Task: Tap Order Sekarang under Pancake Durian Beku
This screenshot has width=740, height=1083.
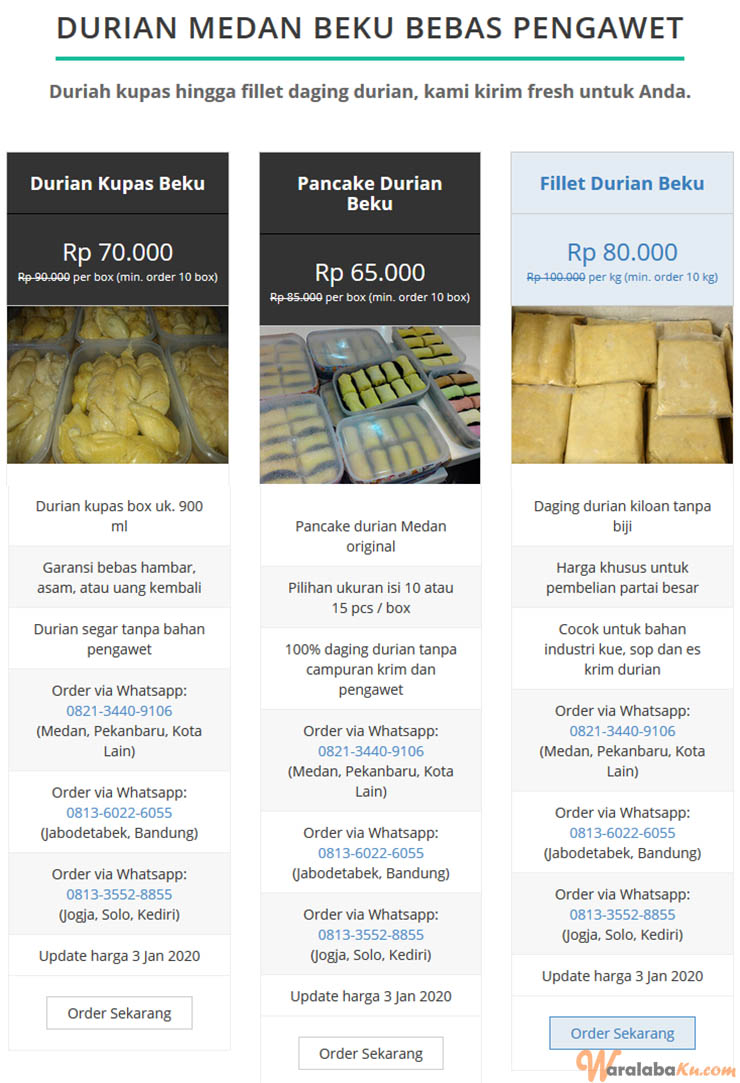Action: (371, 1053)
